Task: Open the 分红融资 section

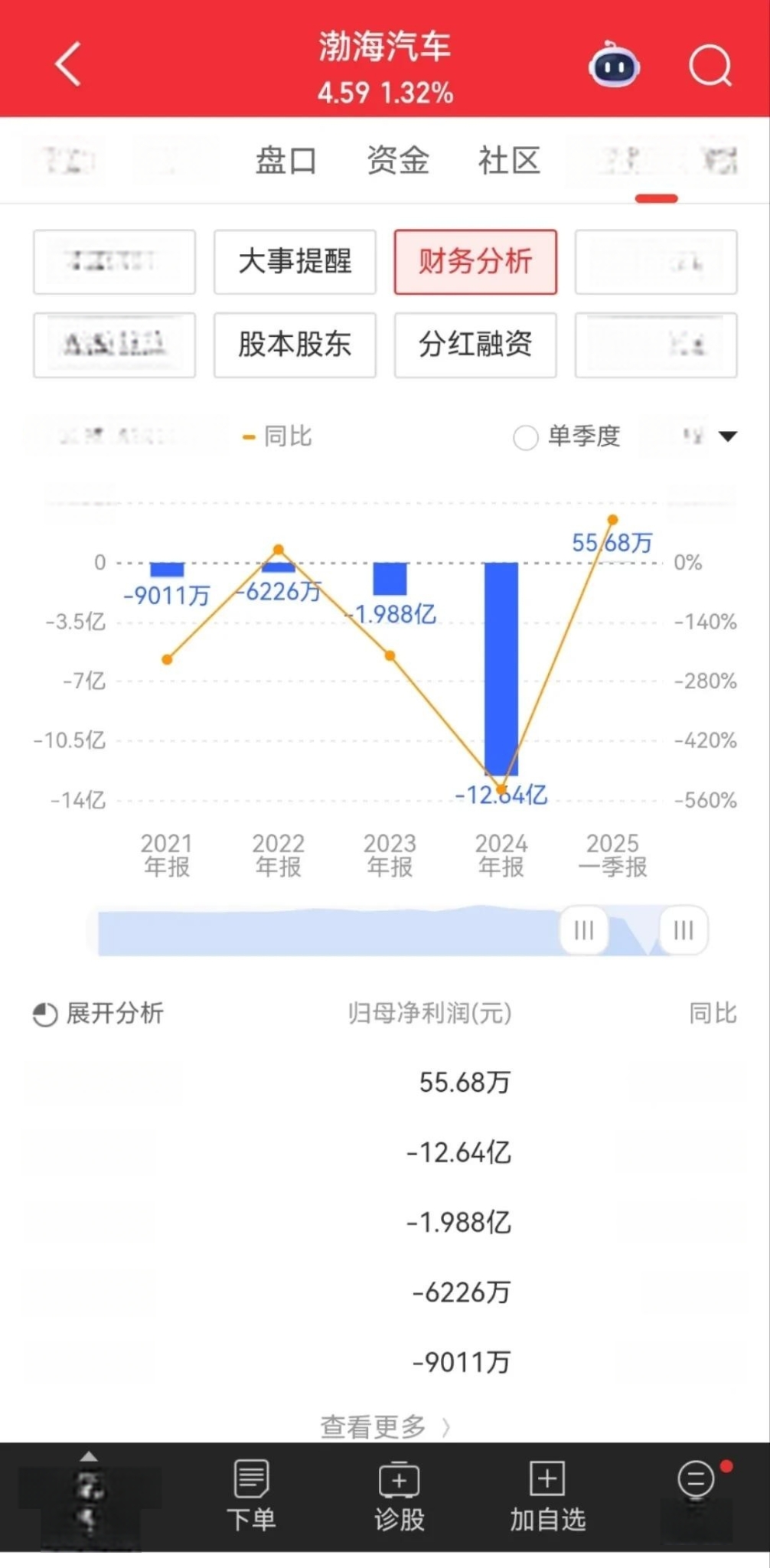Action: click(475, 345)
